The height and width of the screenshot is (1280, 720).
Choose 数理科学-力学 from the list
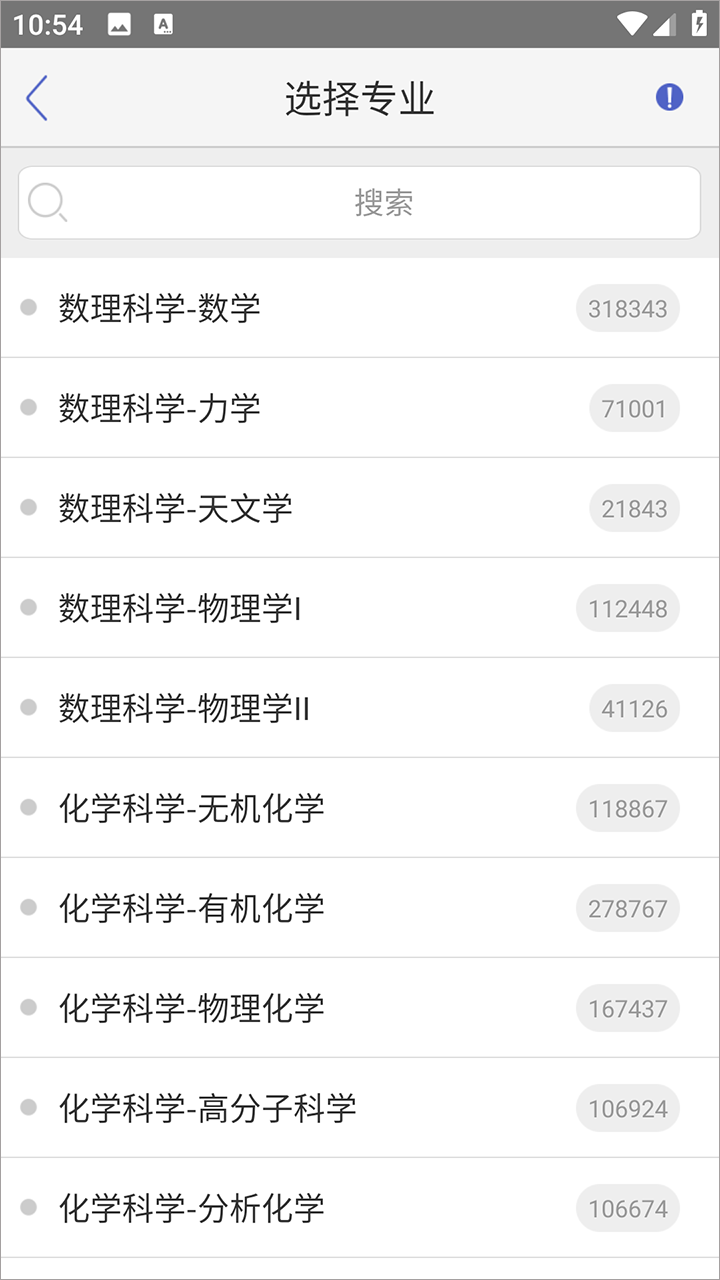point(160,408)
